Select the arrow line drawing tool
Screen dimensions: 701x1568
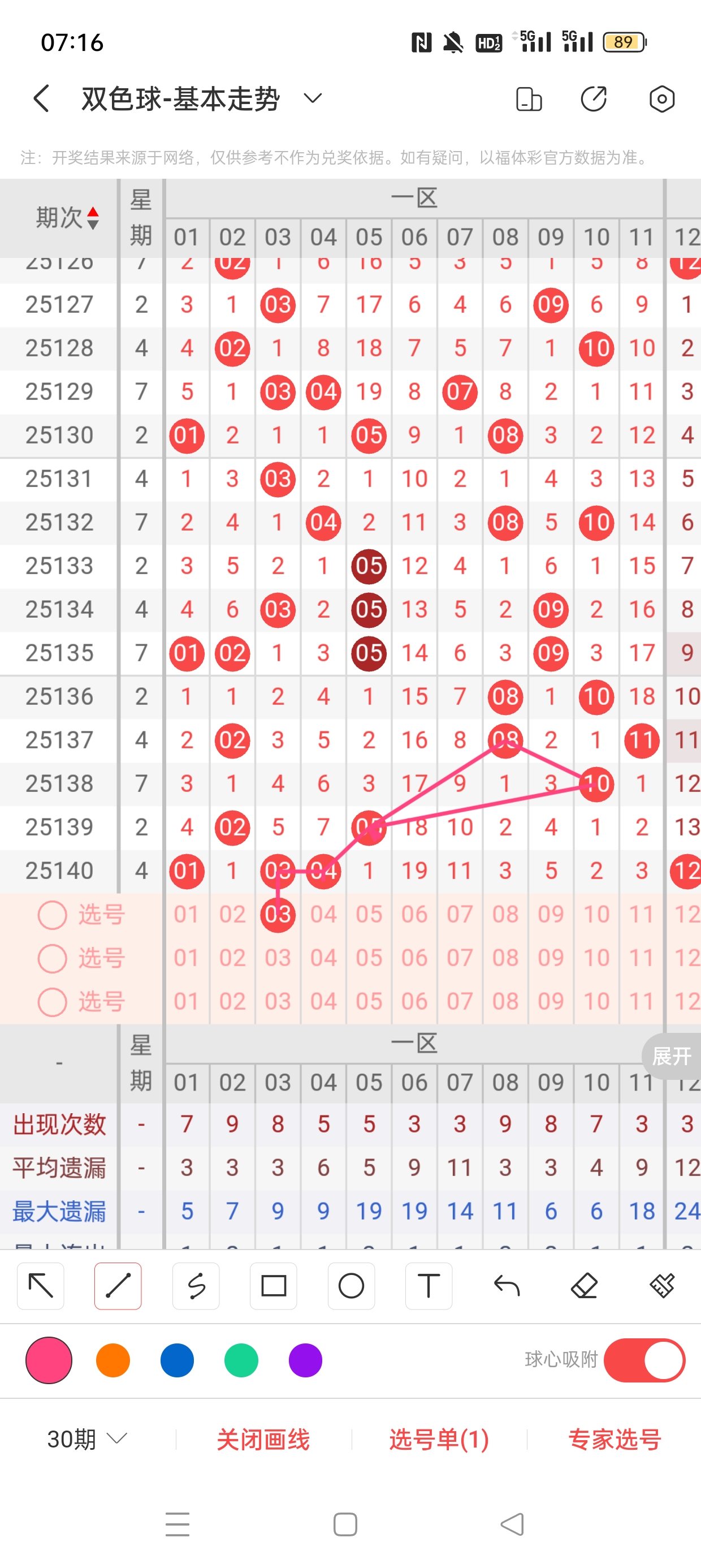(x=41, y=1286)
